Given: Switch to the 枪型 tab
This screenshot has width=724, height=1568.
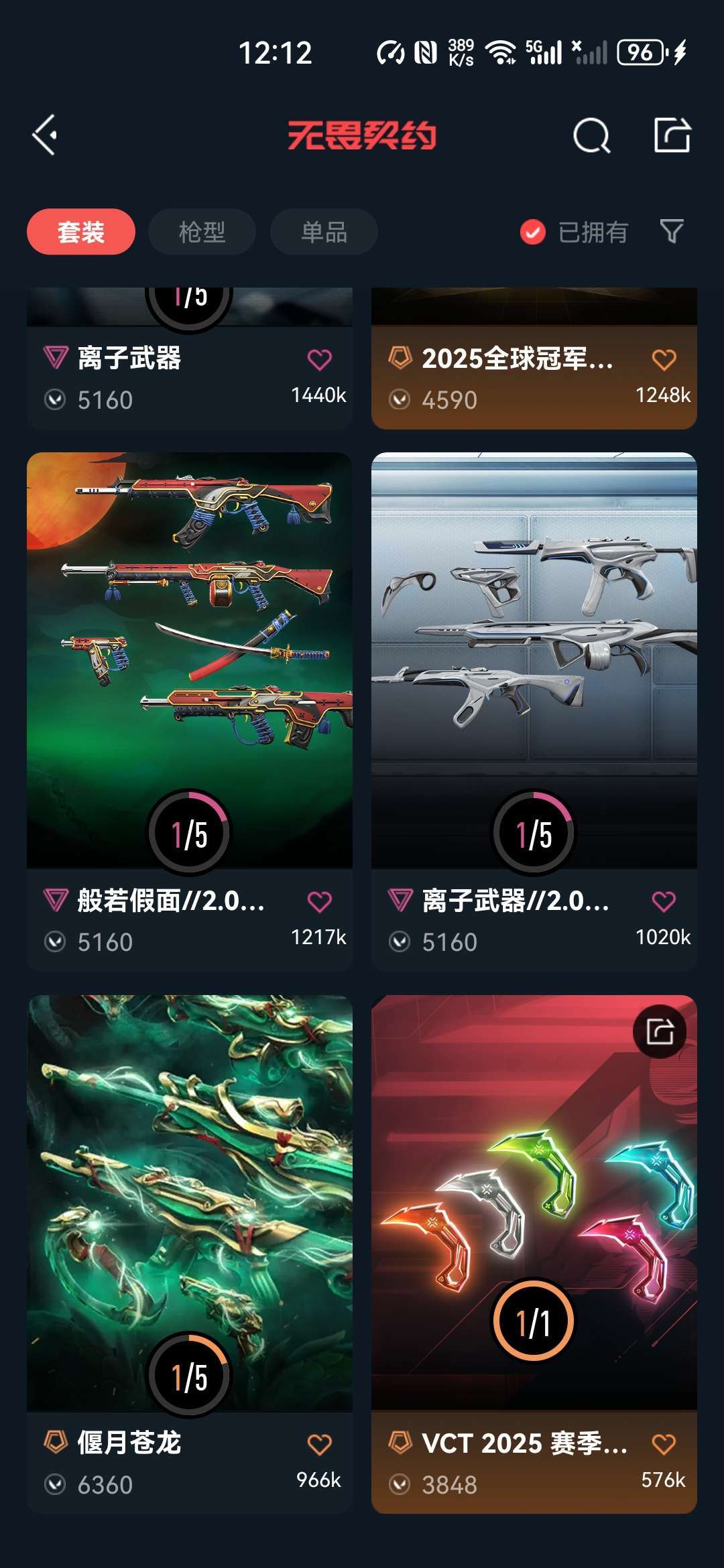Looking at the screenshot, I should [x=202, y=232].
